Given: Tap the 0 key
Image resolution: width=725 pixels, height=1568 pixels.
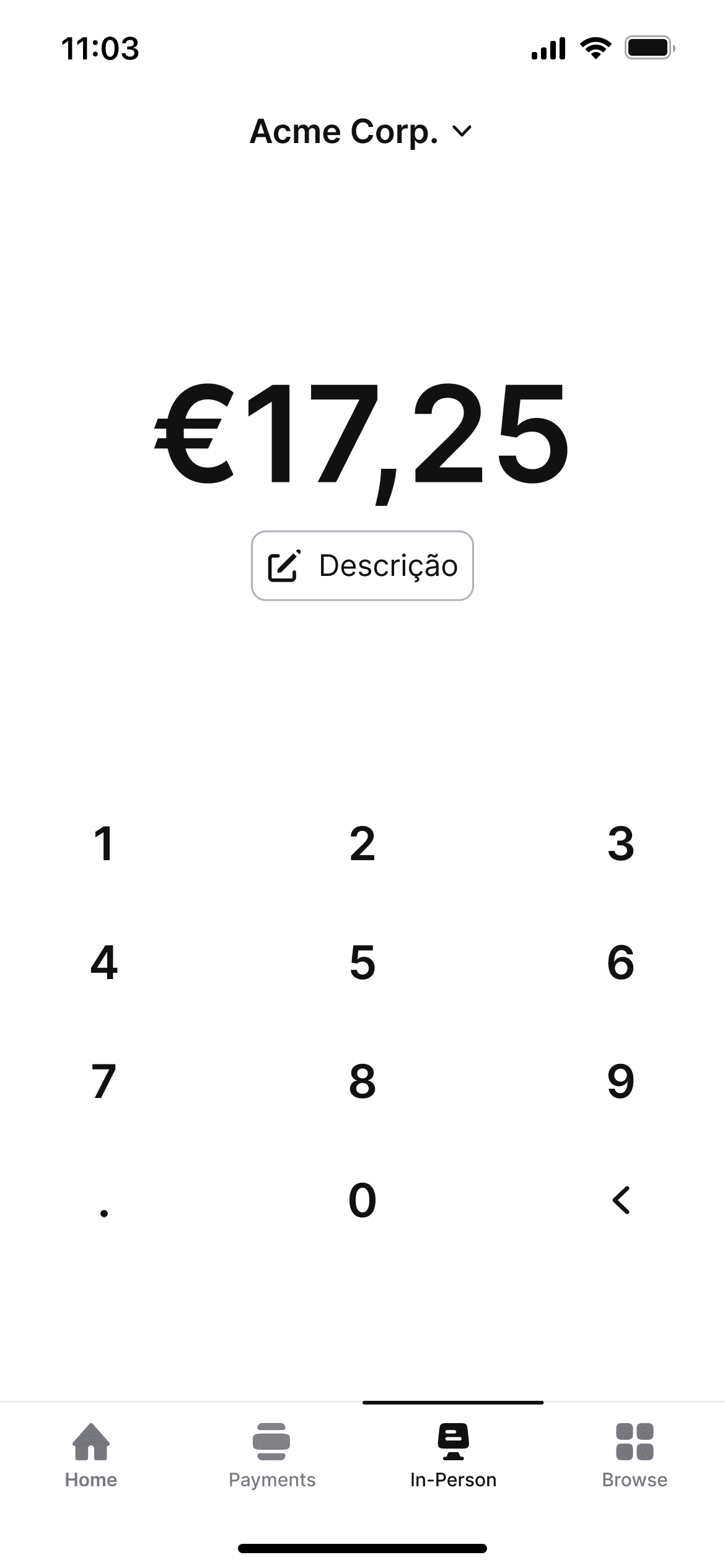Looking at the screenshot, I should point(362,1200).
